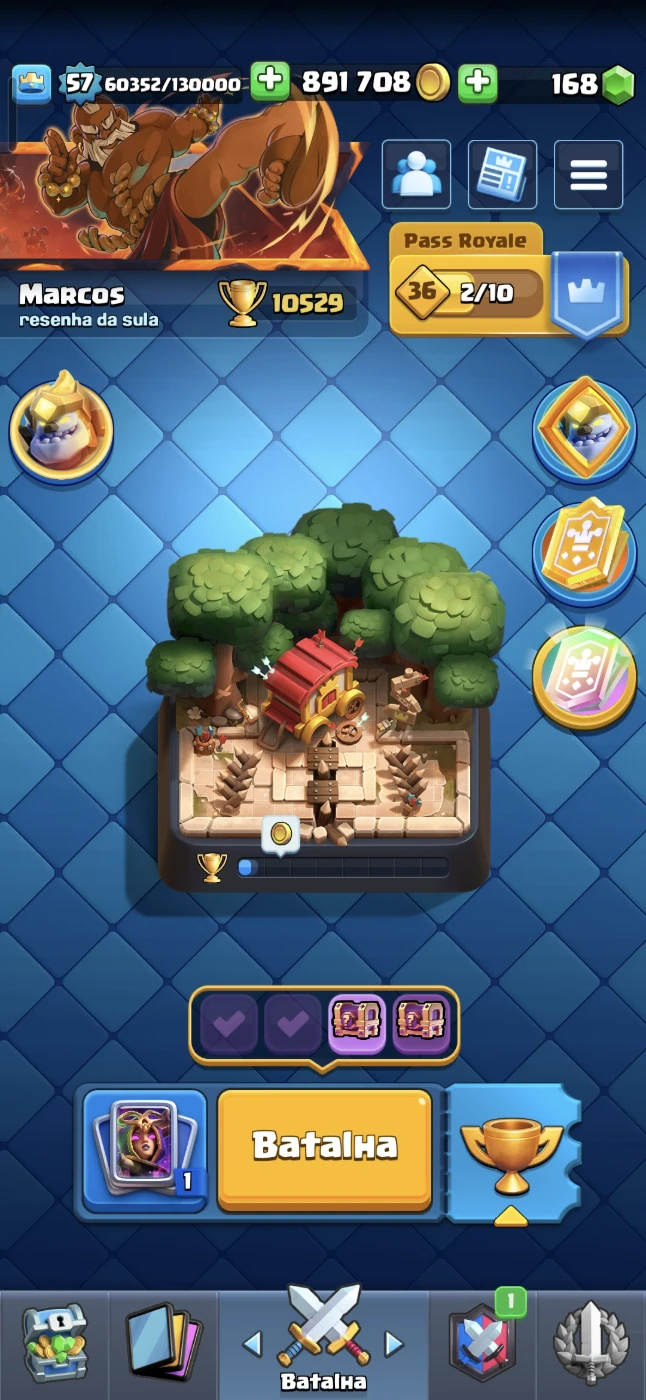This screenshot has height=1400, width=646.
Task: Go to the shop chest tab
Action: (55, 1343)
